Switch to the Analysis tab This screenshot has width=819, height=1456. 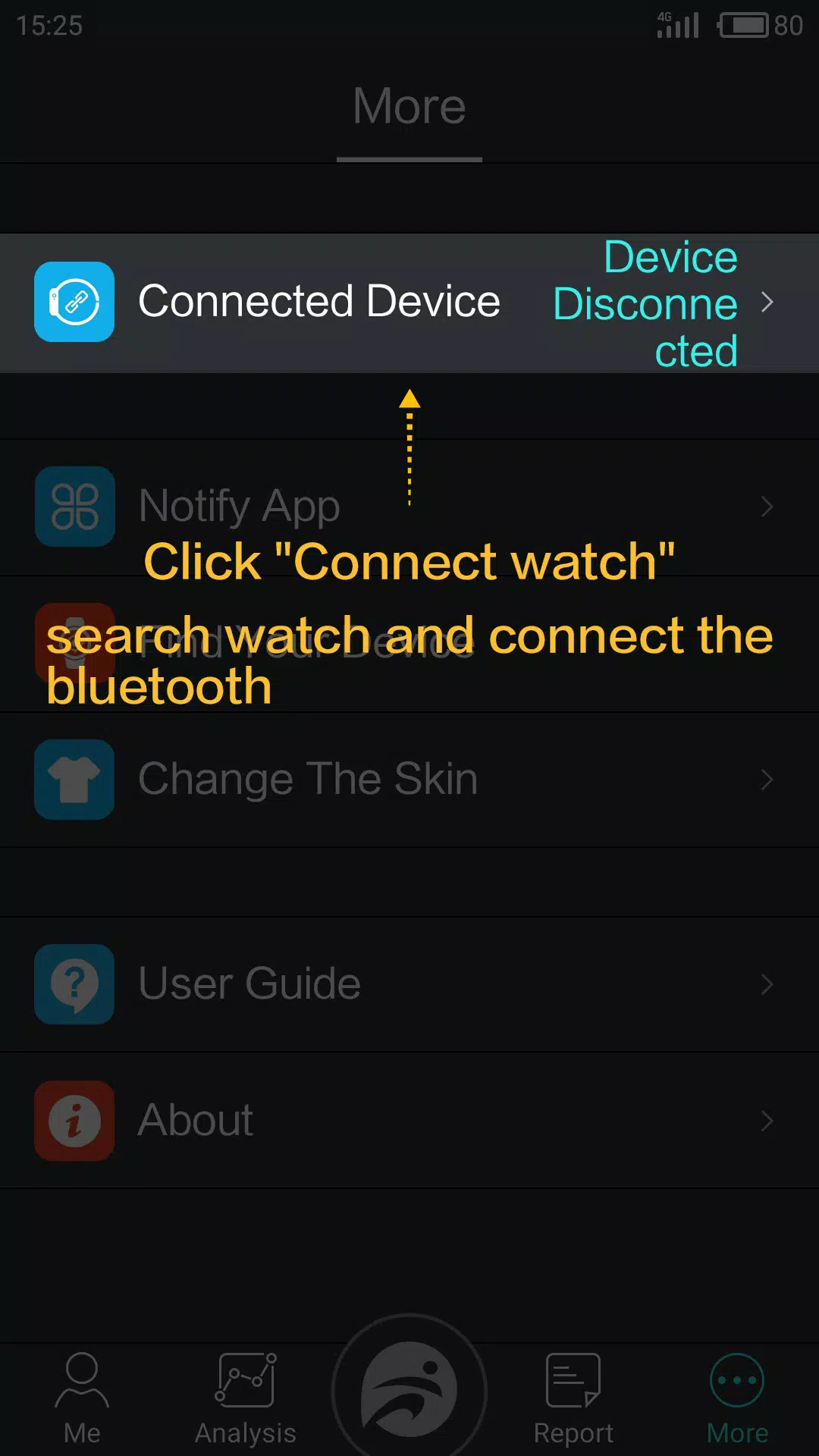pos(246,1399)
